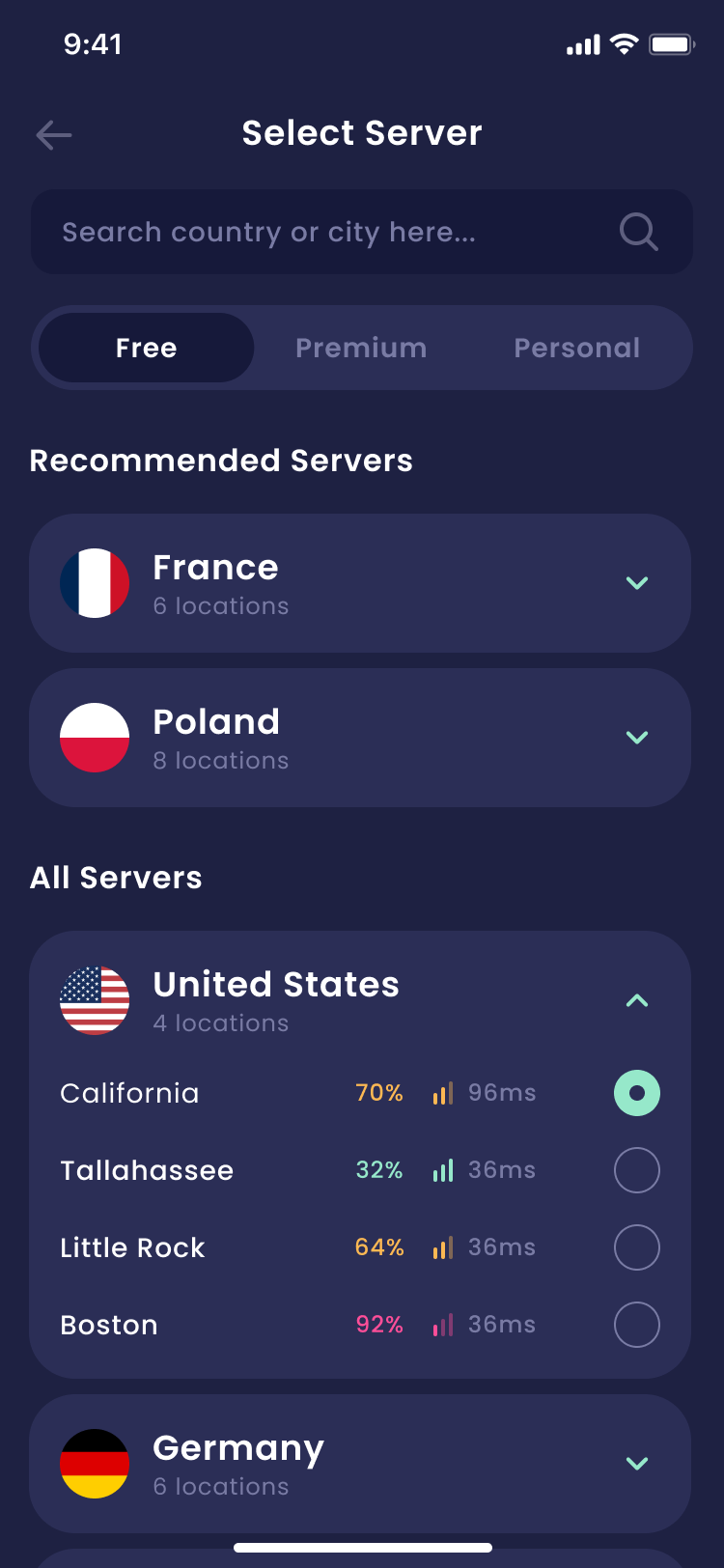Tap the magnifier search icon
724x1568 pixels.
[638, 232]
